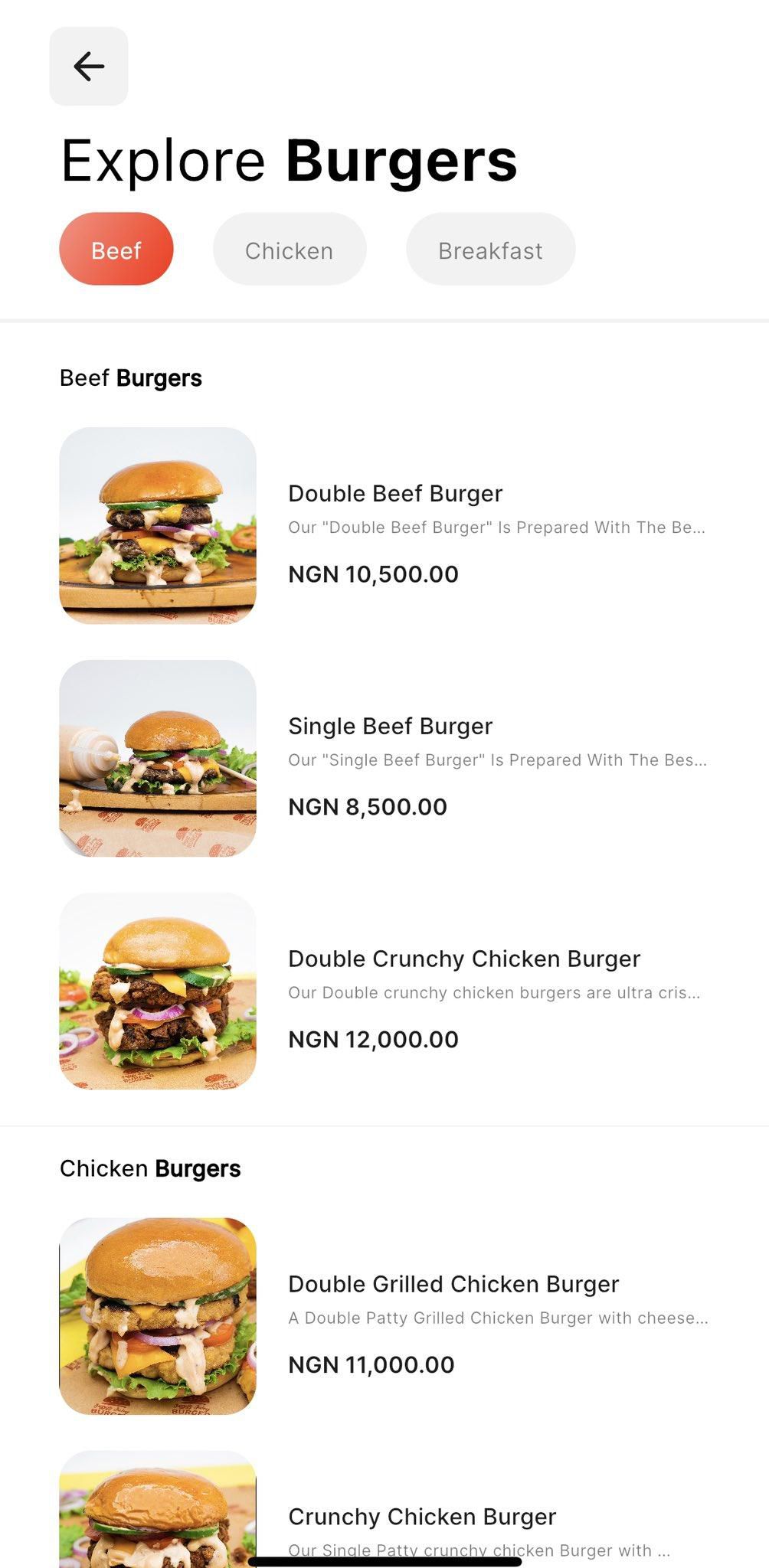Select the Double Crunchy Chicken Burger

464,959
